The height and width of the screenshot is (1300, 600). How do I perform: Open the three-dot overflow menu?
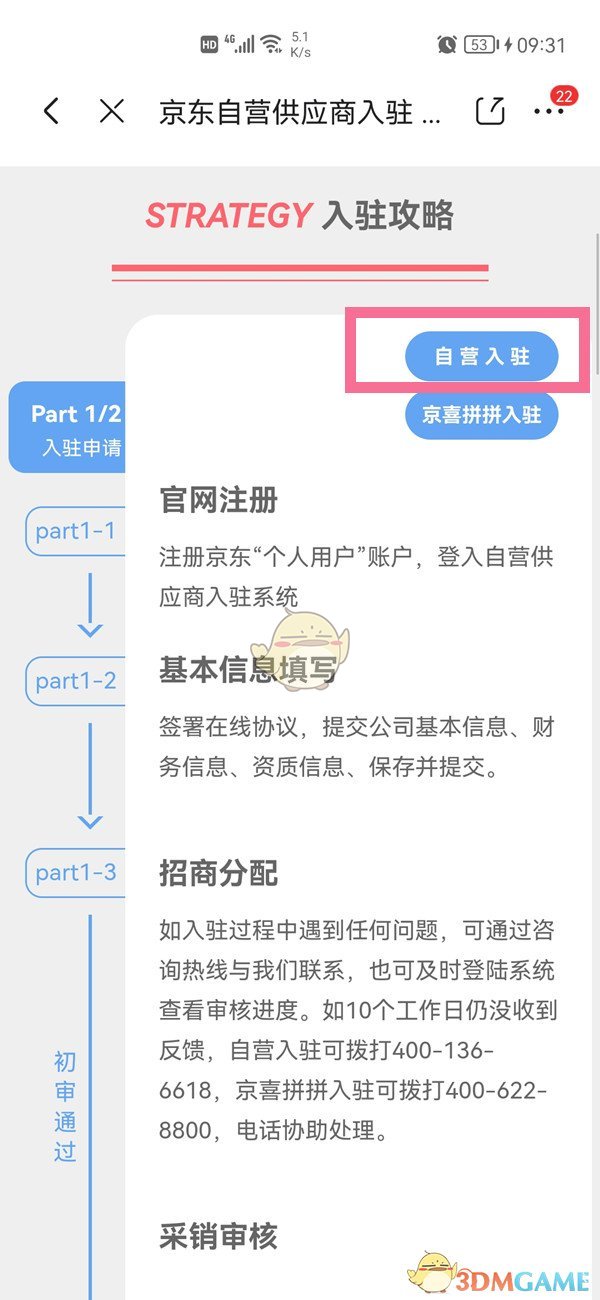[x=549, y=112]
